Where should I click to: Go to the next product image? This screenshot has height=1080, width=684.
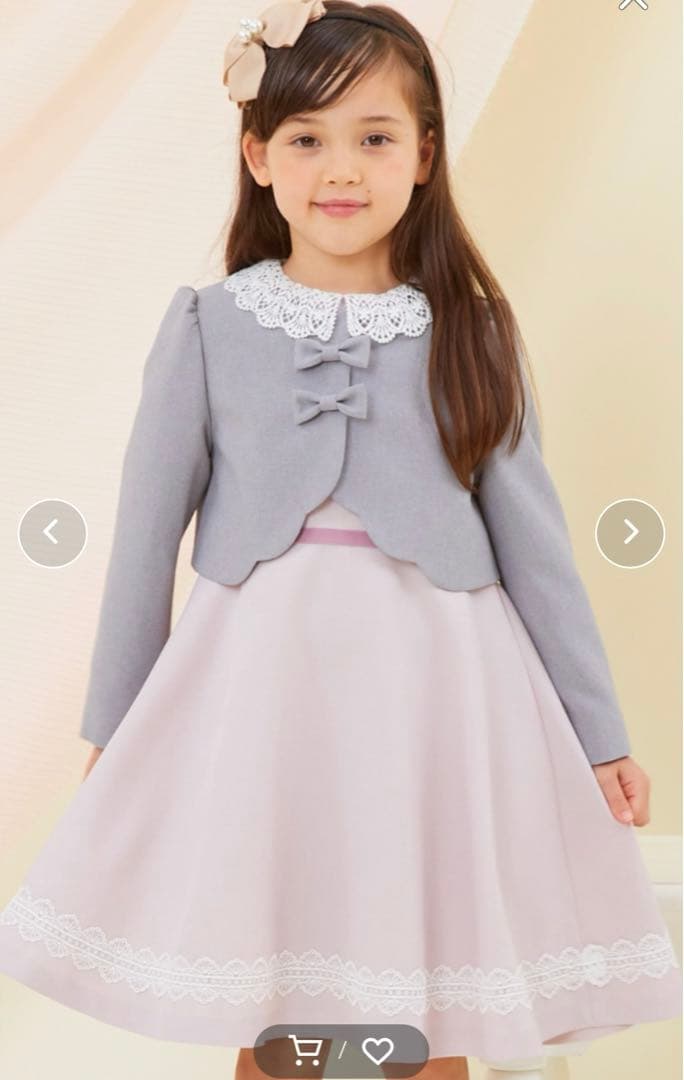point(630,533)
